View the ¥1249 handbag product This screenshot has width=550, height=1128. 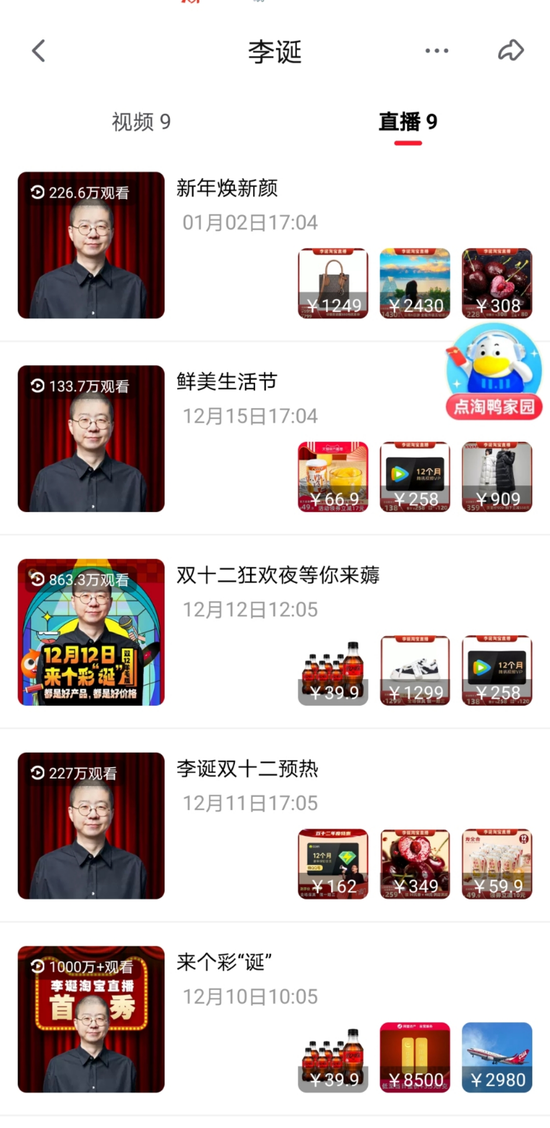click(333, 283)
